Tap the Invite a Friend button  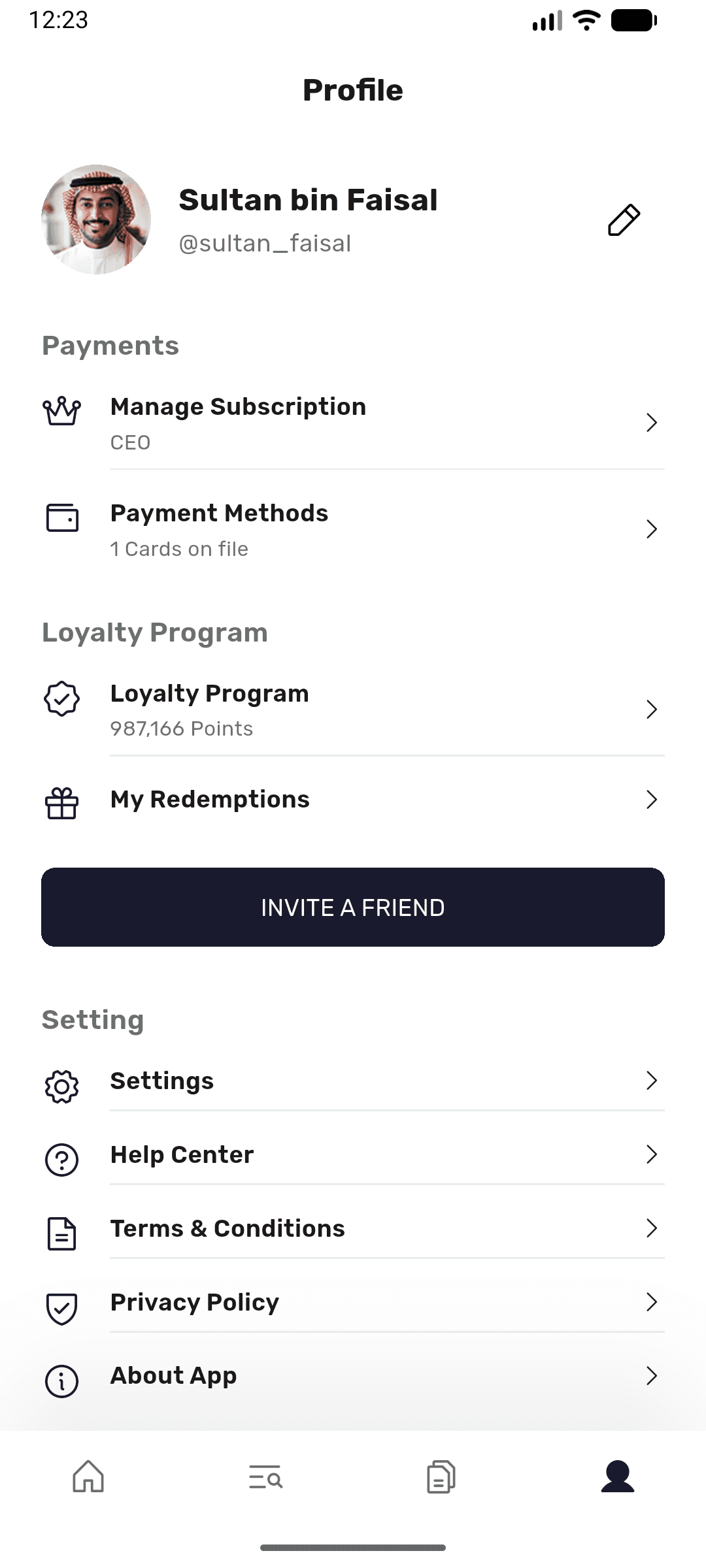point(353,907)
